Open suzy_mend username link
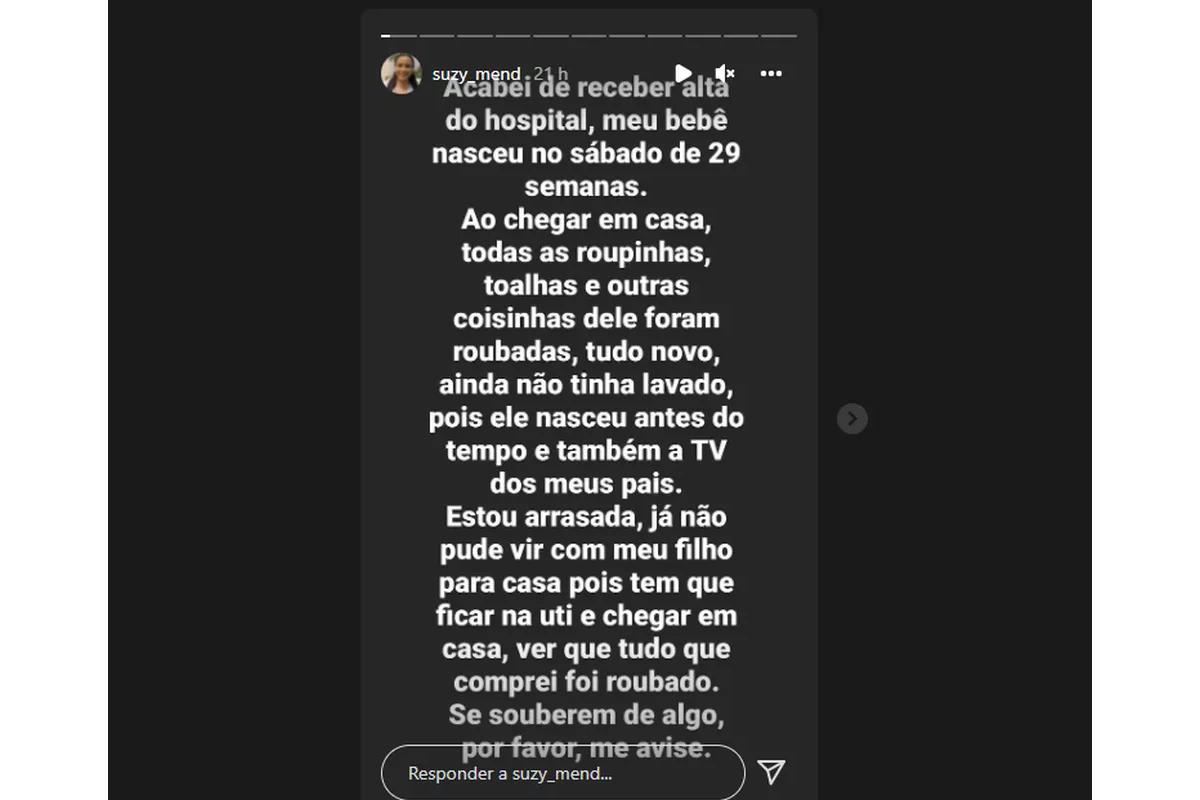This screenshot has height=800, width=1200. pyautogui.click(x=476, y=74)
